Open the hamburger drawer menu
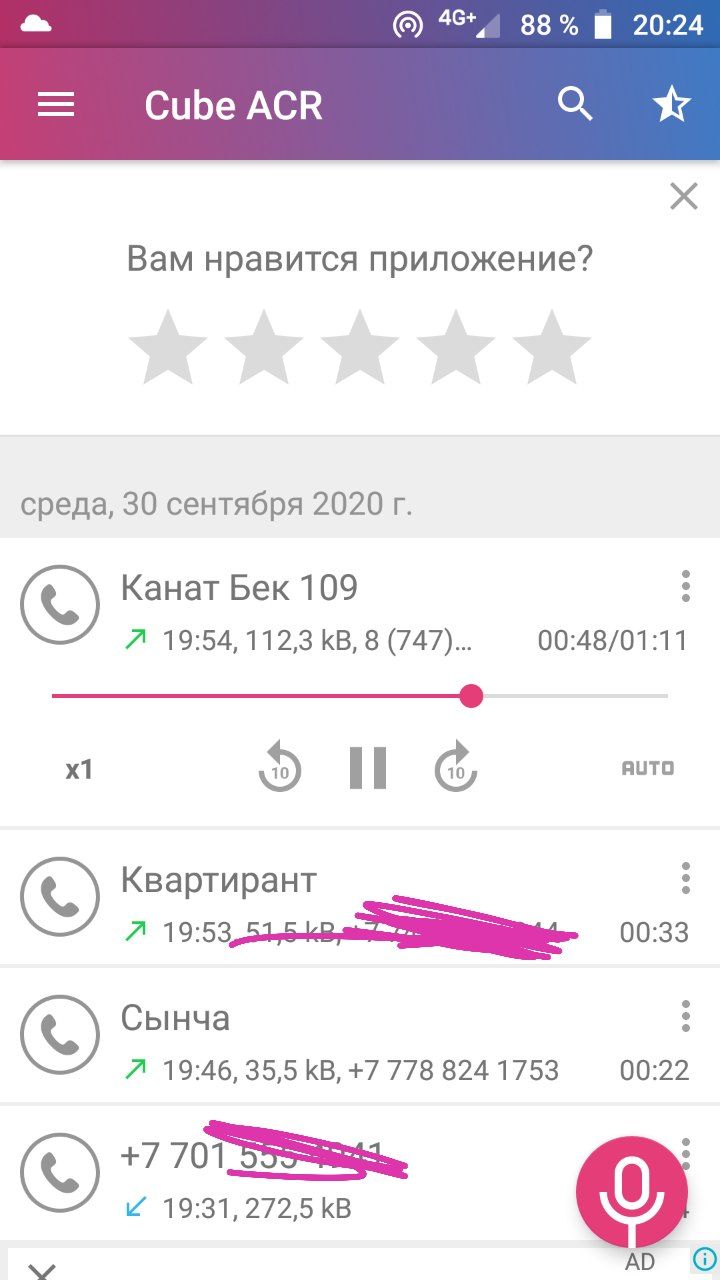The image size is (720, 1280). click(x=56, y=105)
